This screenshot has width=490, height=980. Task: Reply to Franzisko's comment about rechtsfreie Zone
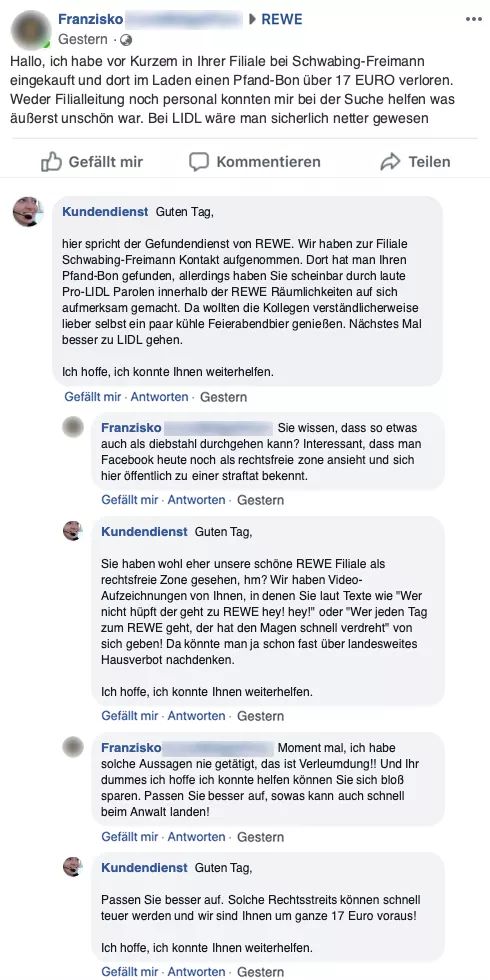(x=196, y=500)
